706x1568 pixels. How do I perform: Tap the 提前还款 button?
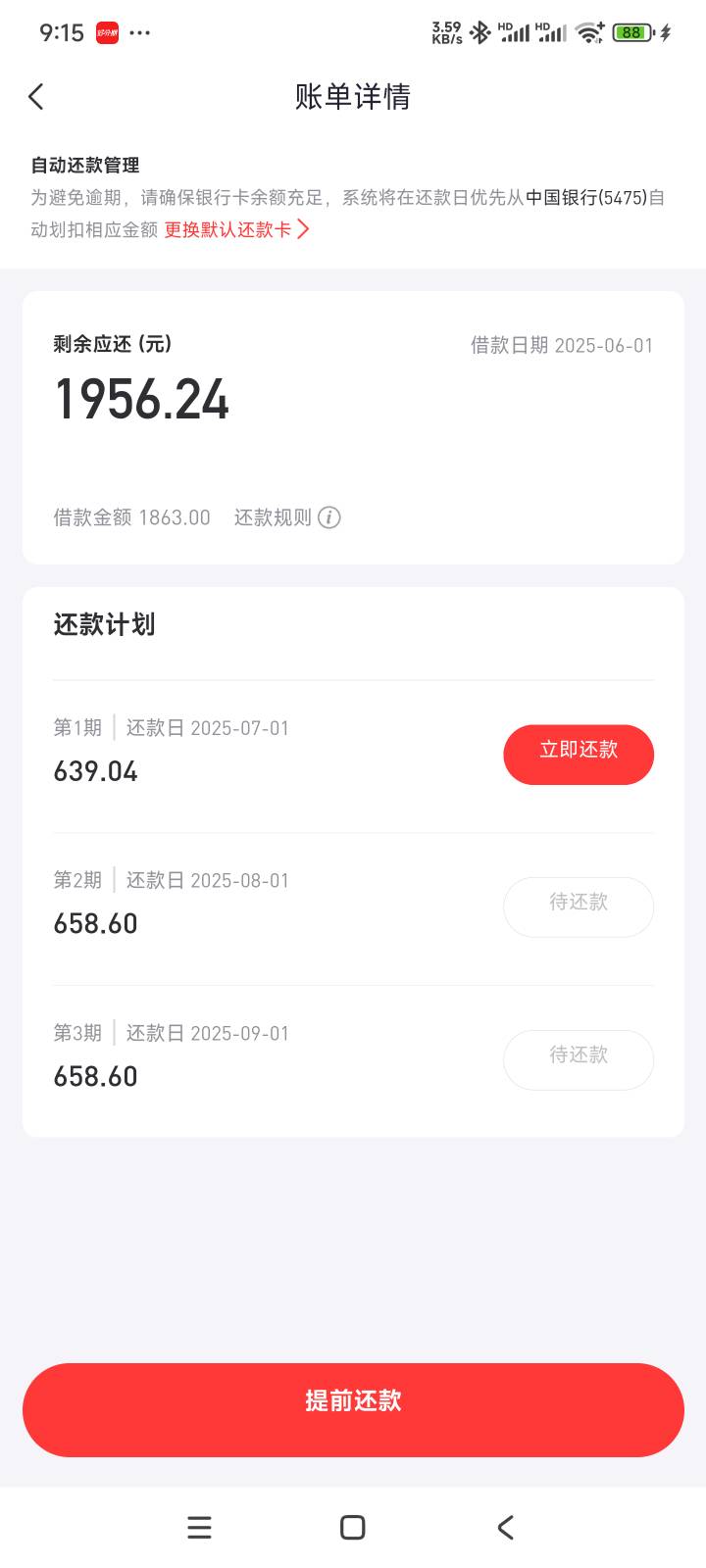[x=353, y=1409]
